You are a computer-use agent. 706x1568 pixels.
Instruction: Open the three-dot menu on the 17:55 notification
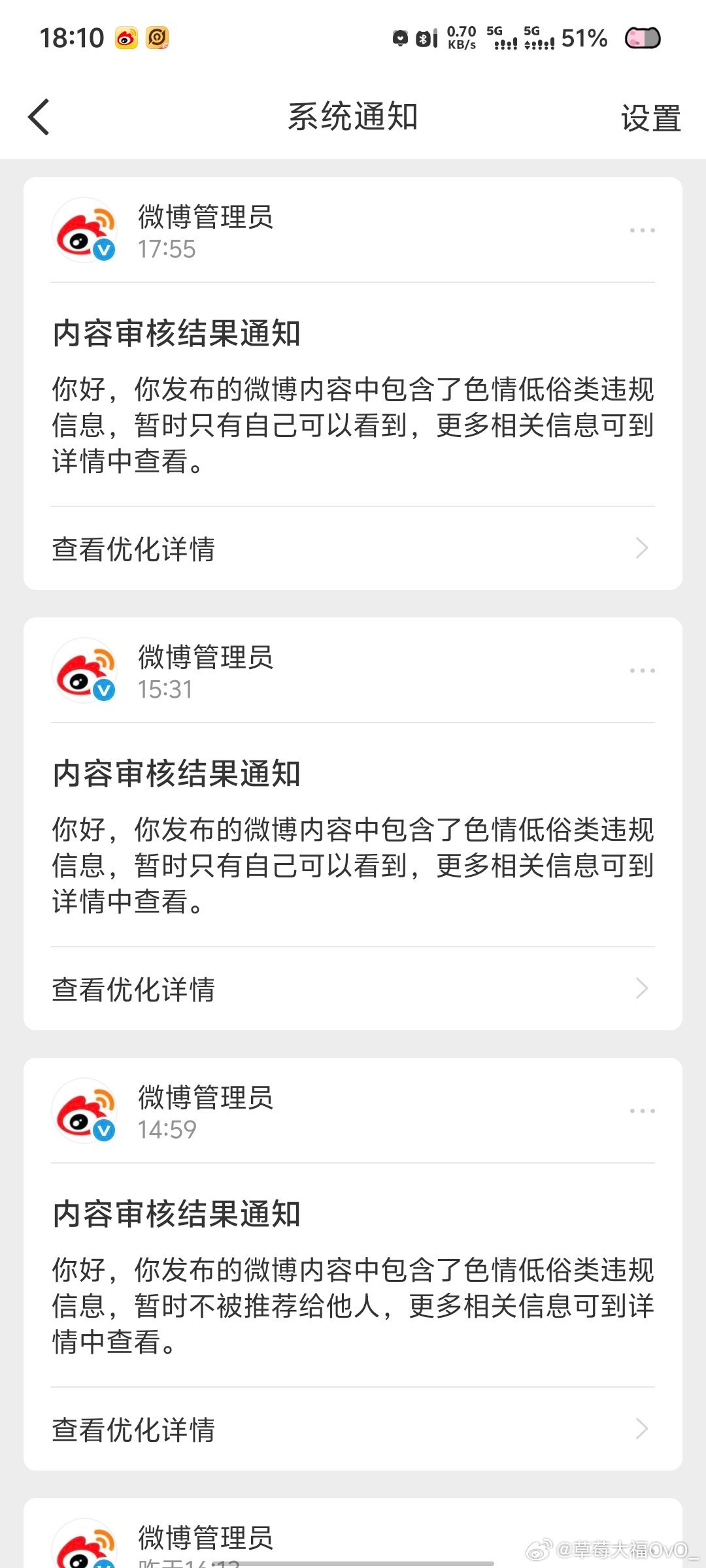(642, 230)
